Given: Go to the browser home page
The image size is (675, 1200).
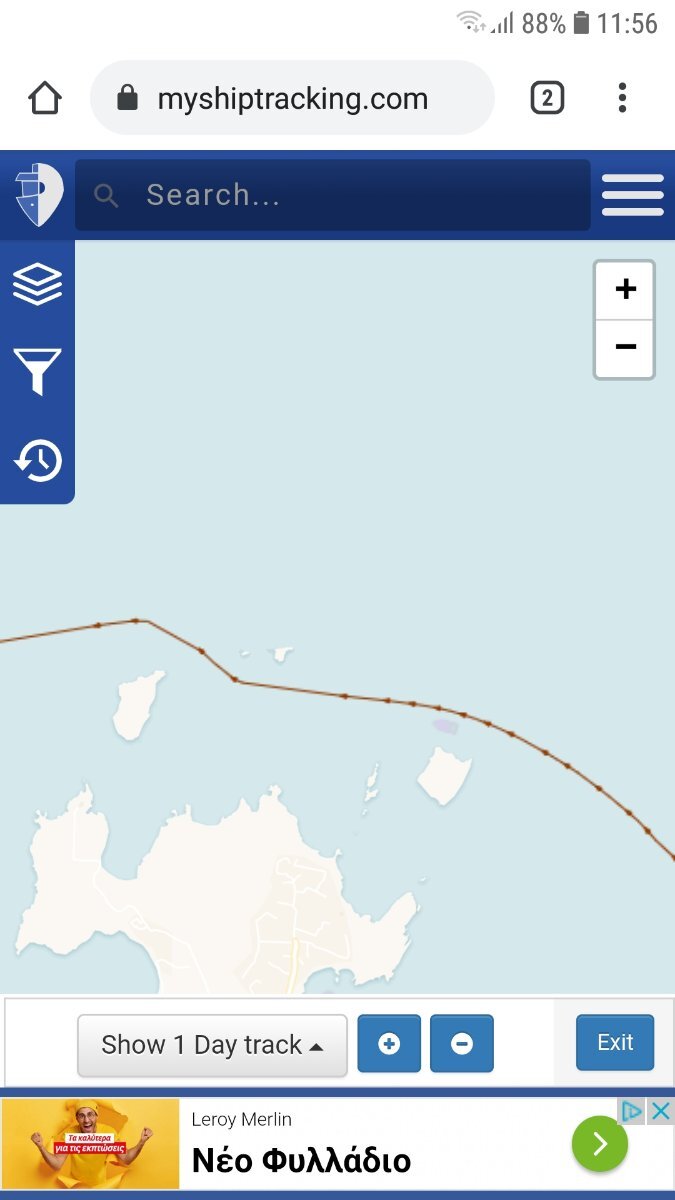Looking at the screenshot, I should tap(45, 98).
